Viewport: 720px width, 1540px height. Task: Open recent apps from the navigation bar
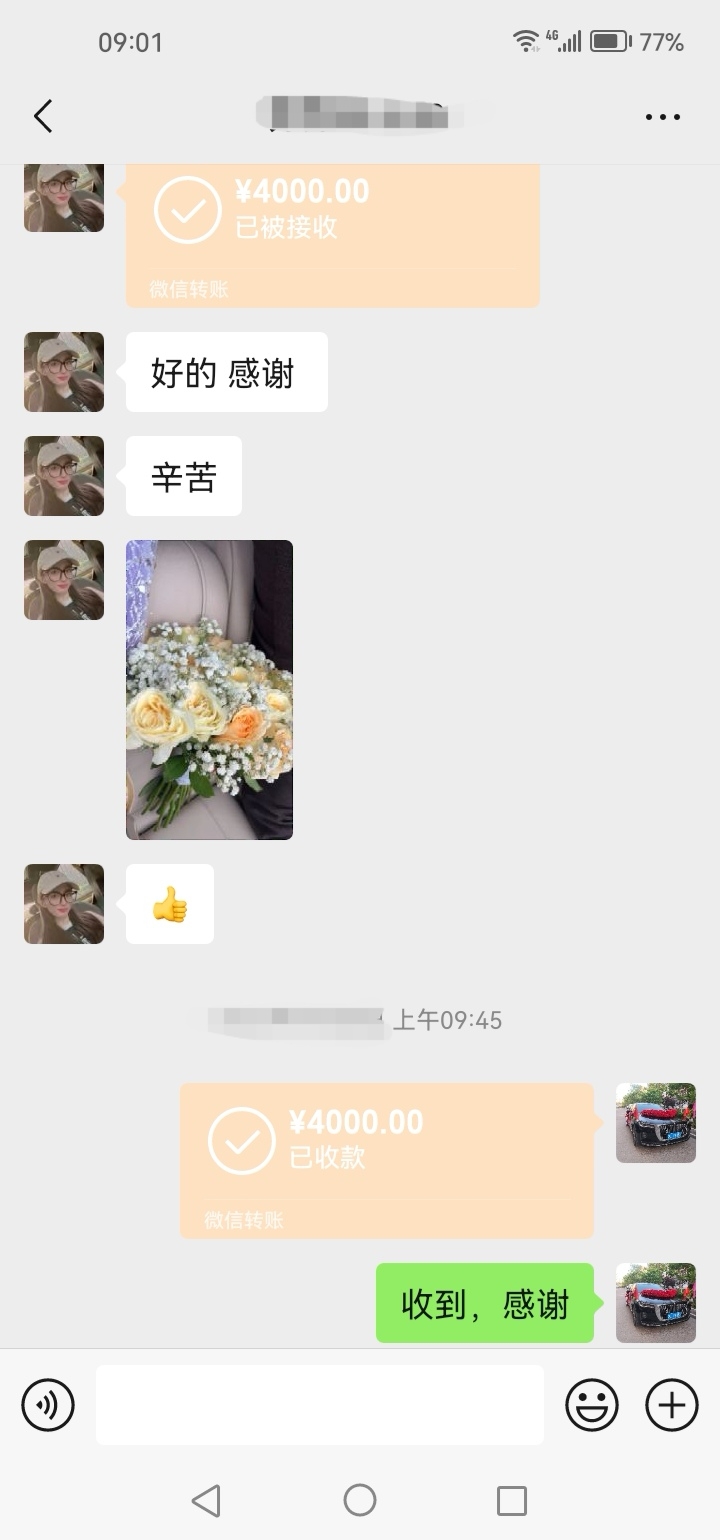(512, 1500)
